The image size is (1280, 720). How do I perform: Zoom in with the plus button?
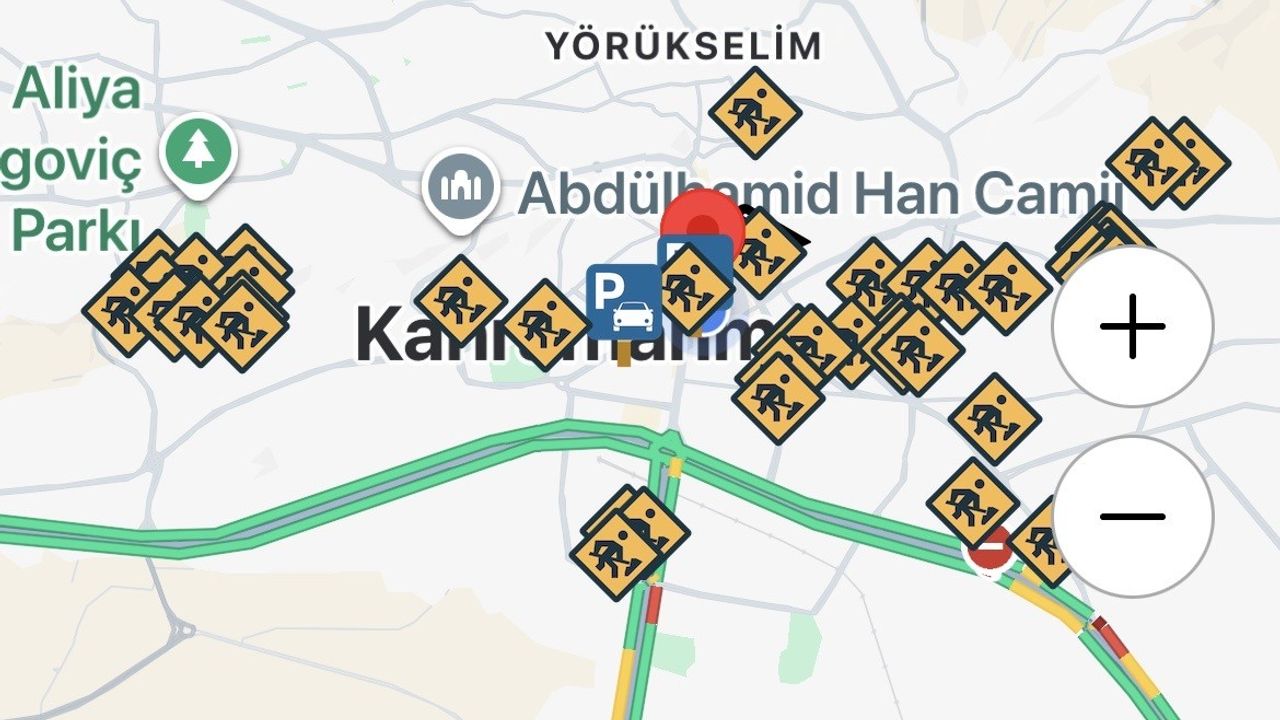click(1132, 326)
